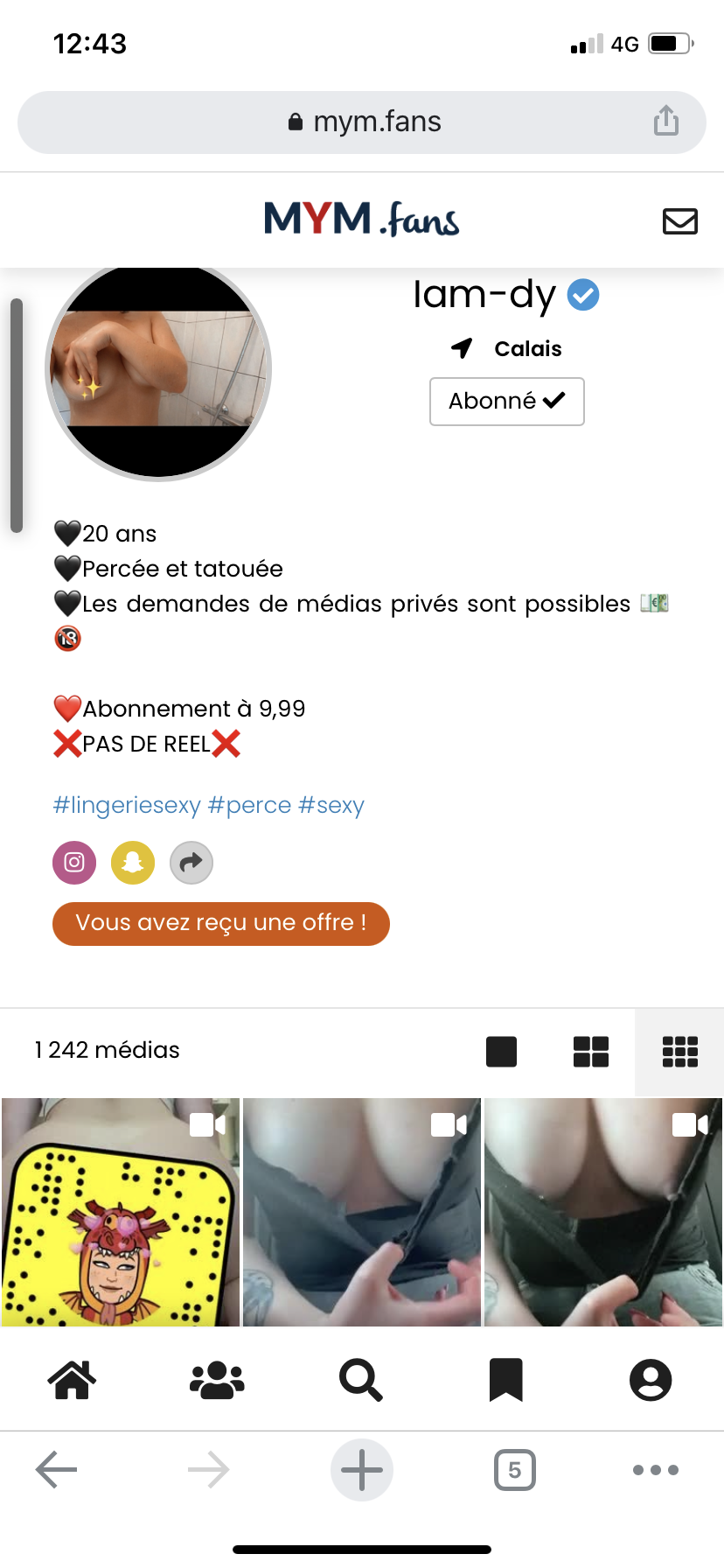Go to the home tab

(x=72, y=1381)
